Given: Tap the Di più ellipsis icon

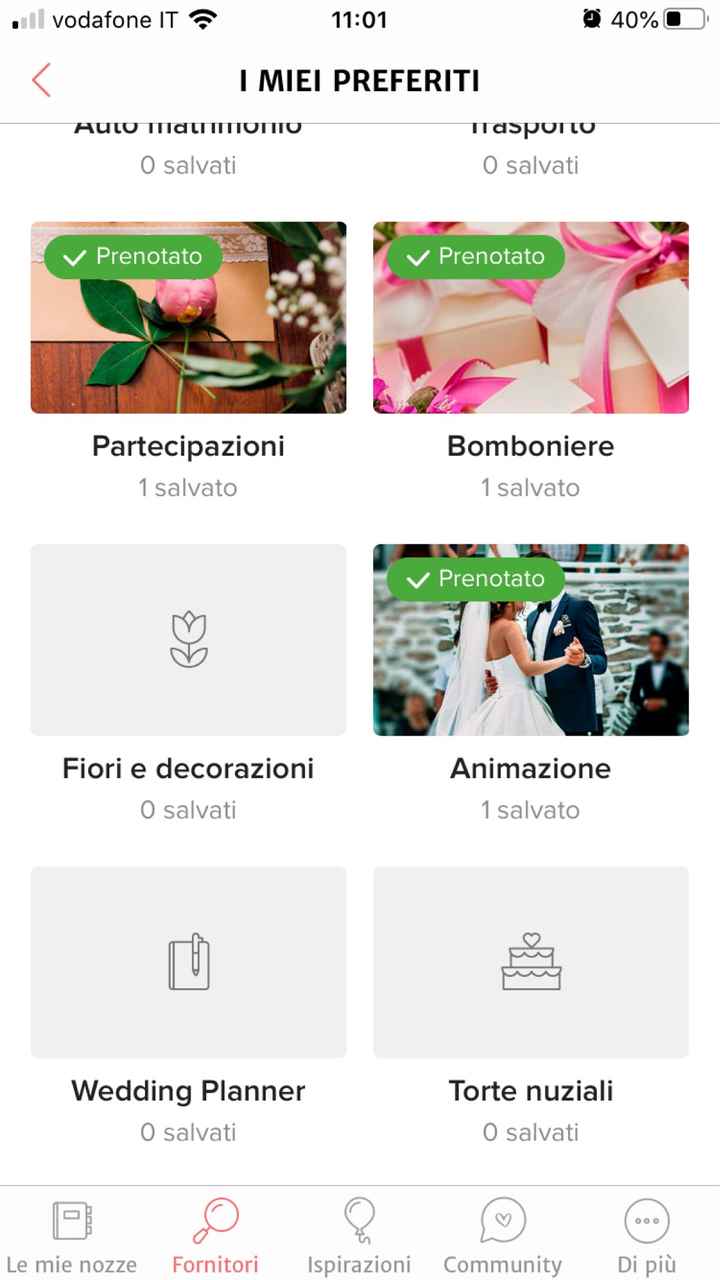Looking at the screenshot, I should (x=646, y=1220).
